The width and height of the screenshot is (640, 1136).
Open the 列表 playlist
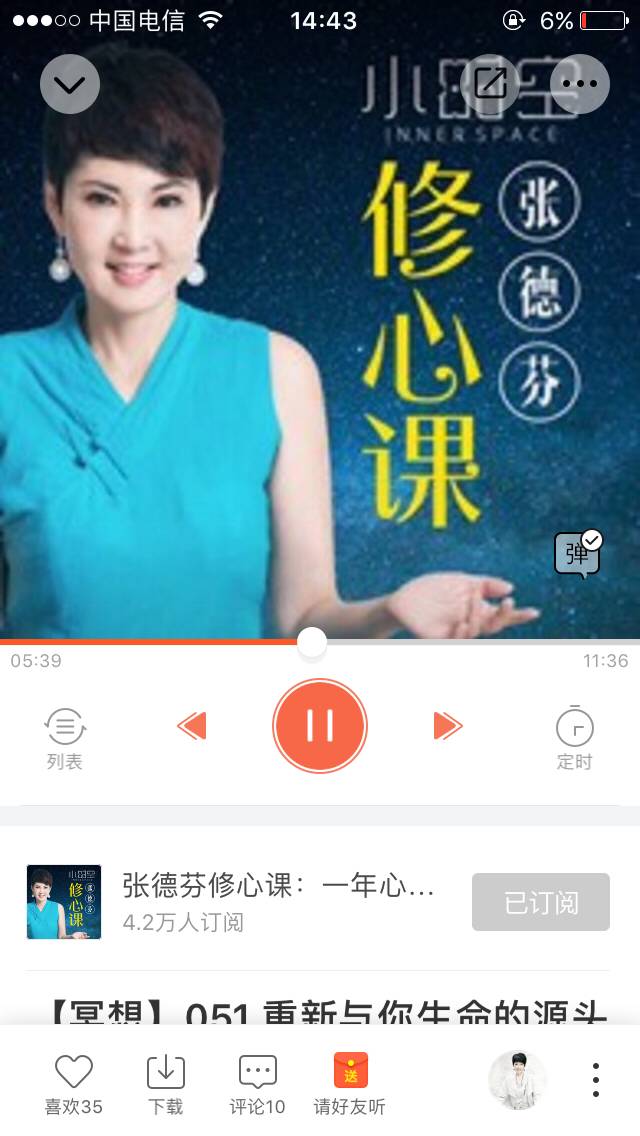click(65, 739)
